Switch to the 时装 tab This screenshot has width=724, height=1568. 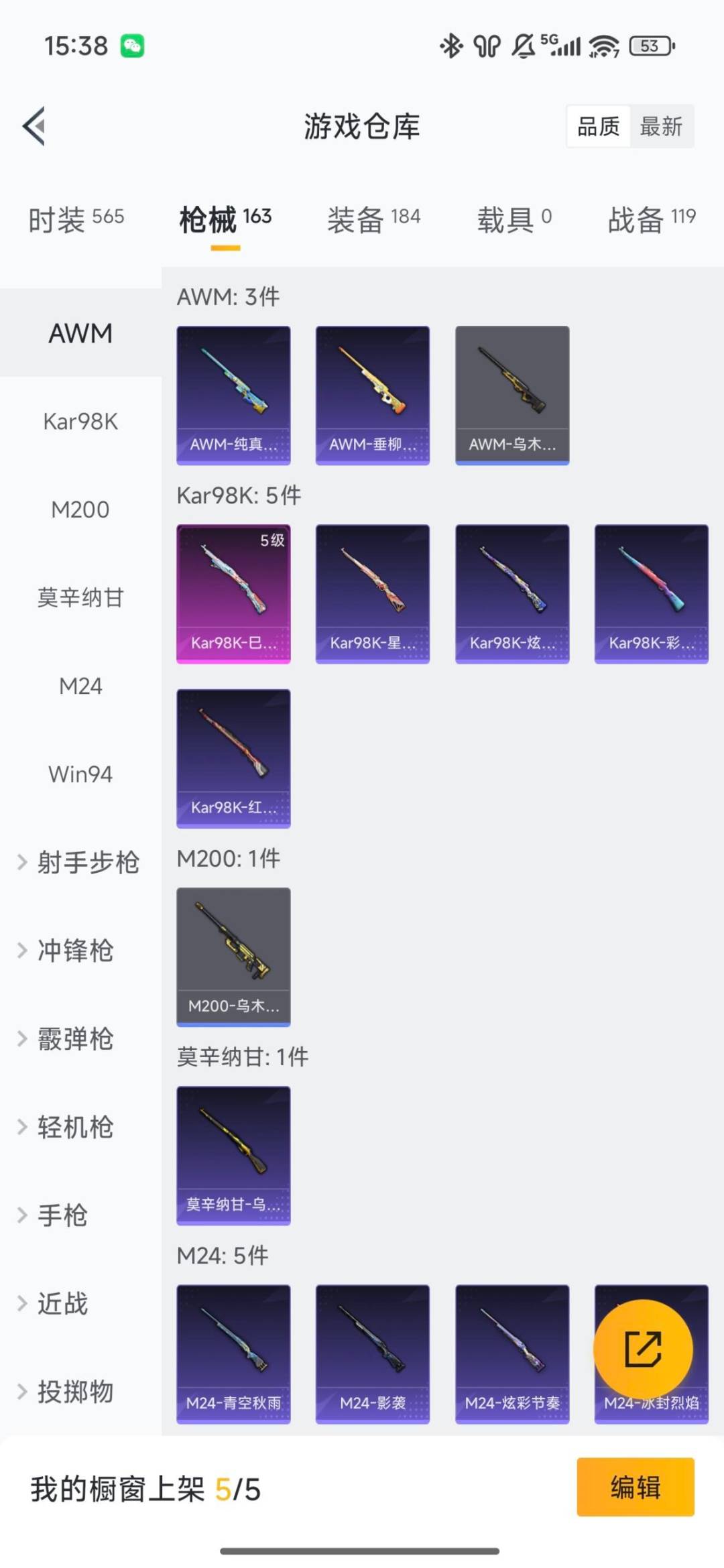(x=76, y=219)
